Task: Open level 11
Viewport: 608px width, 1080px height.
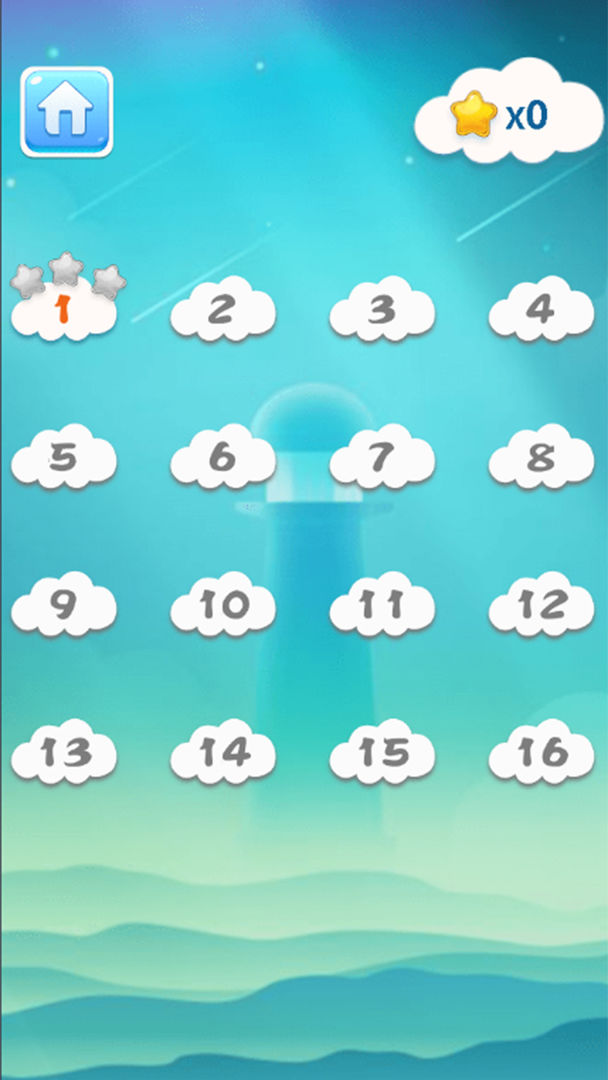Action: [x=382, y=606]
